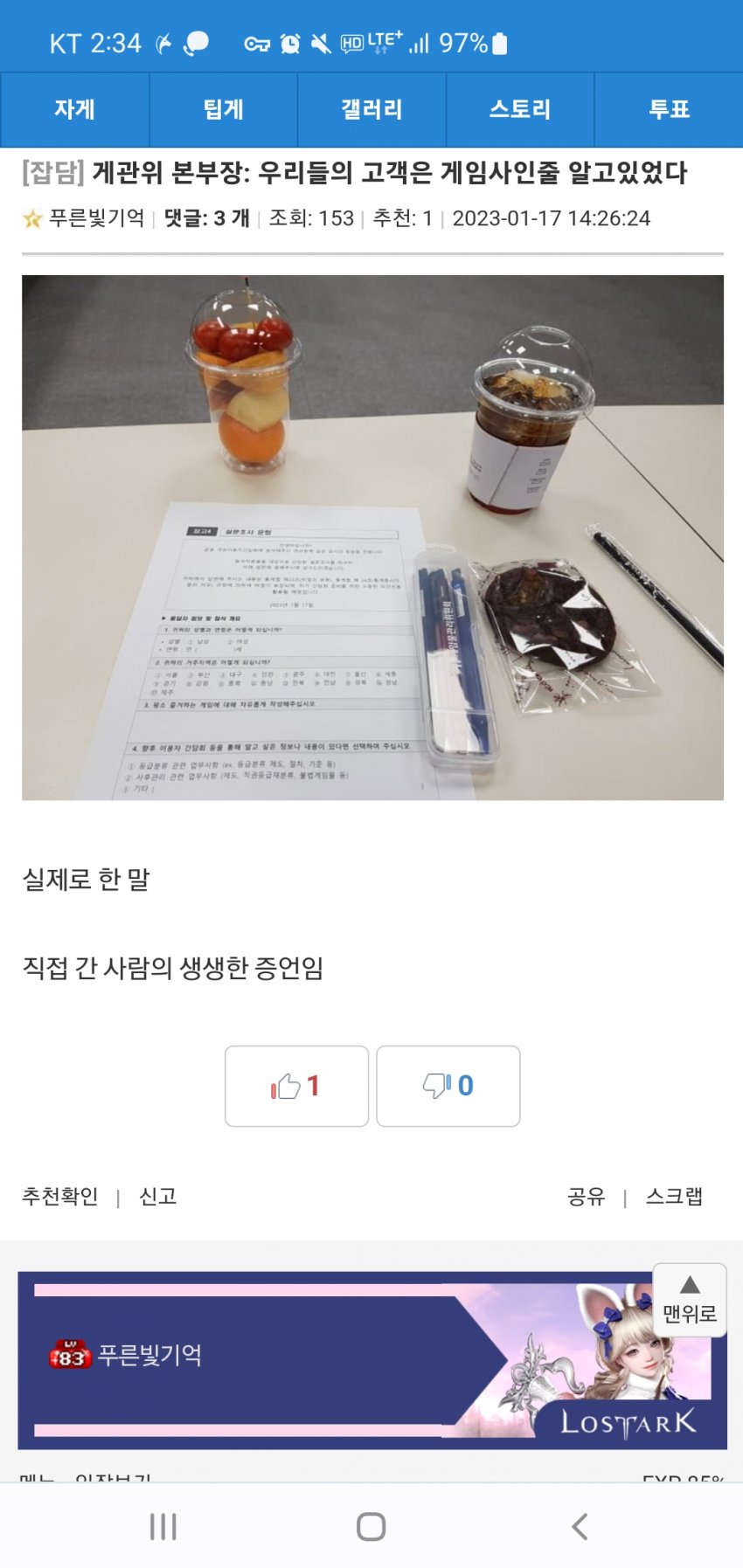
Task: Upvote this post with thumbs up
Action: click(x=296, y=1086)
